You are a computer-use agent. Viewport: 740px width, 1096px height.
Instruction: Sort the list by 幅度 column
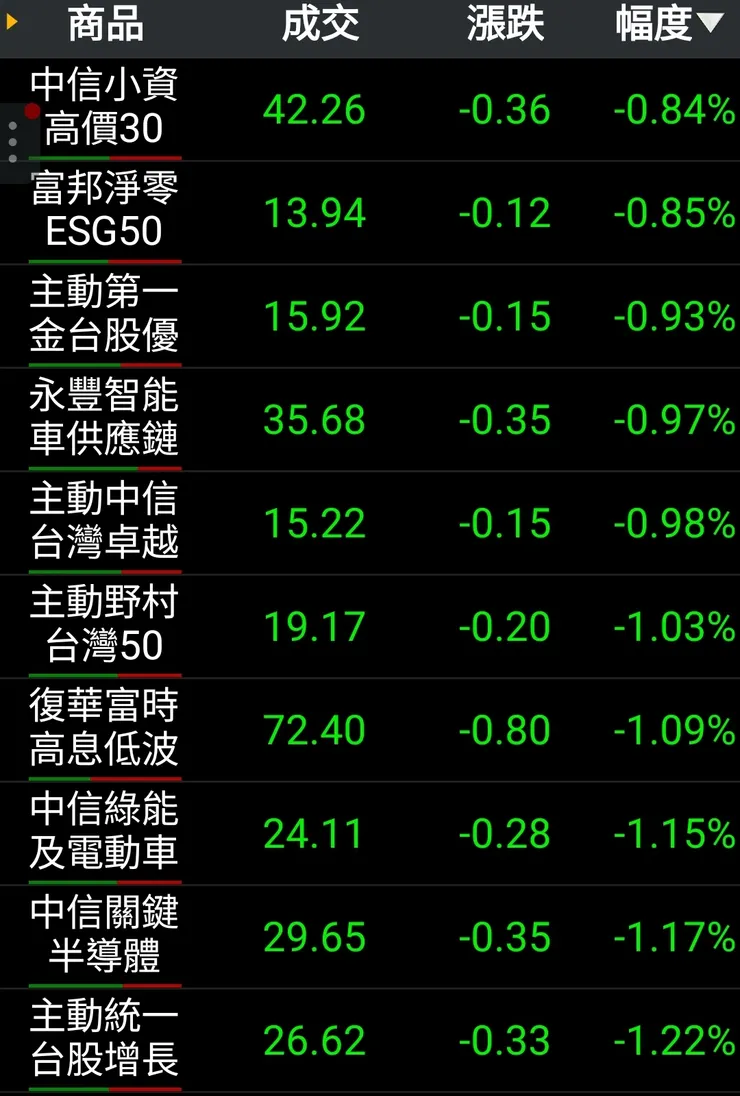coord(668,25)
